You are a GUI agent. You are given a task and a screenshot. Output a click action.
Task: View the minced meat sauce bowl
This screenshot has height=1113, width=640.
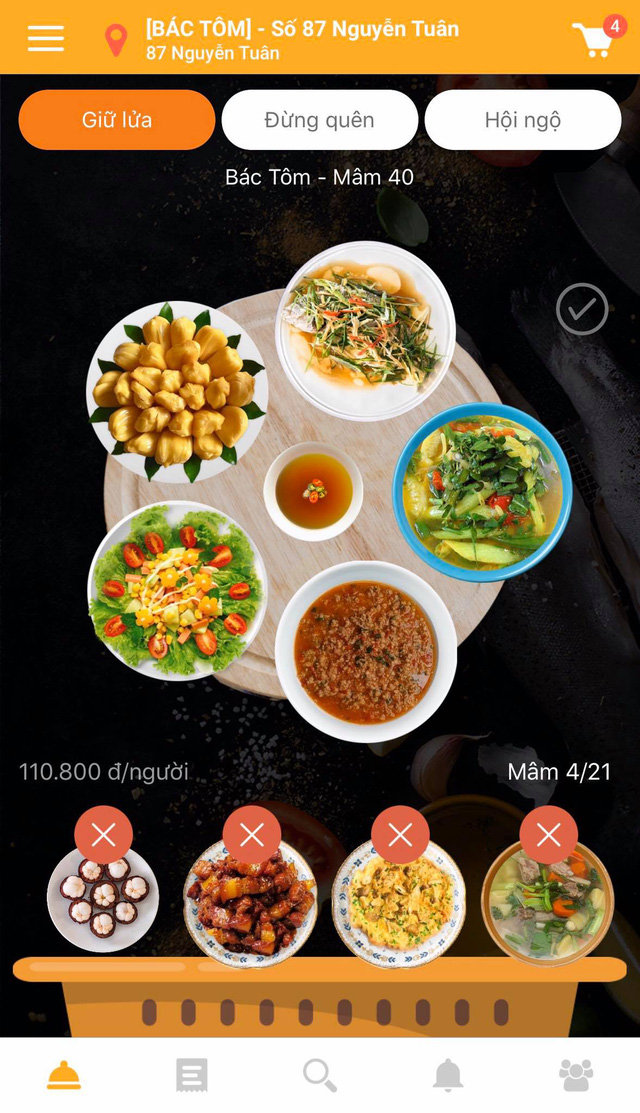365,652
